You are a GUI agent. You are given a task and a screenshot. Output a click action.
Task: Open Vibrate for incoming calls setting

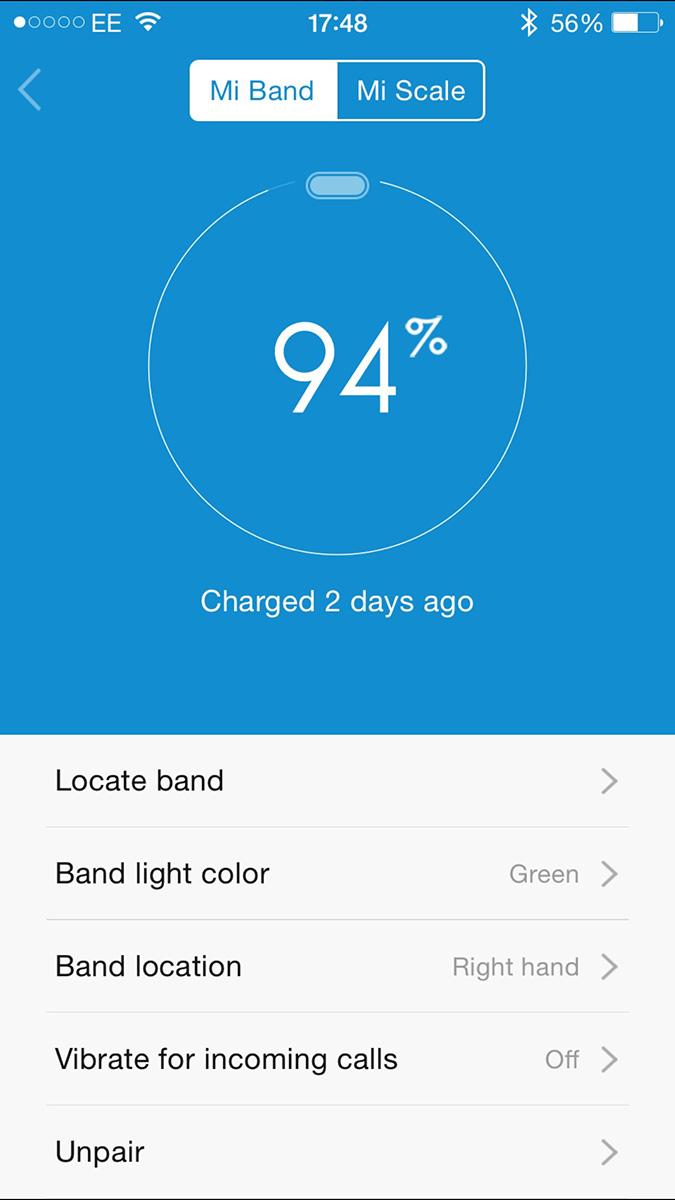coord(337,1059)
